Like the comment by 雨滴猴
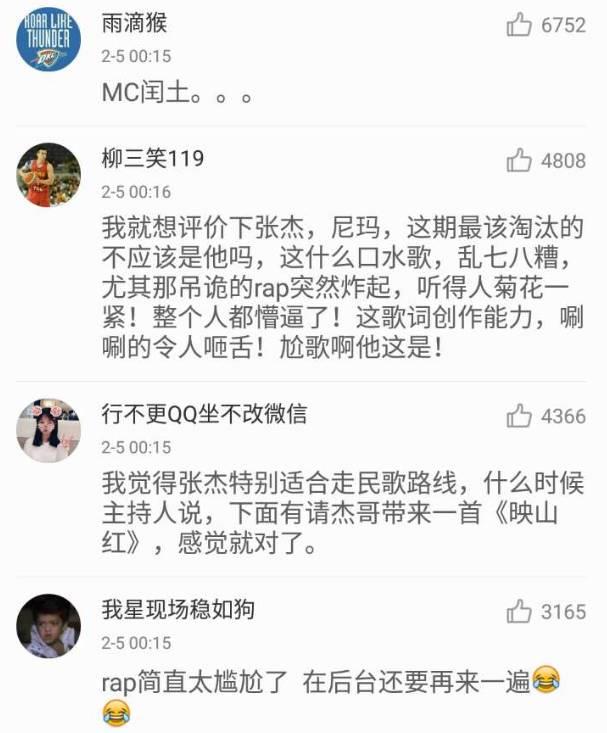 pyautogui.click(x=519, y=26)
